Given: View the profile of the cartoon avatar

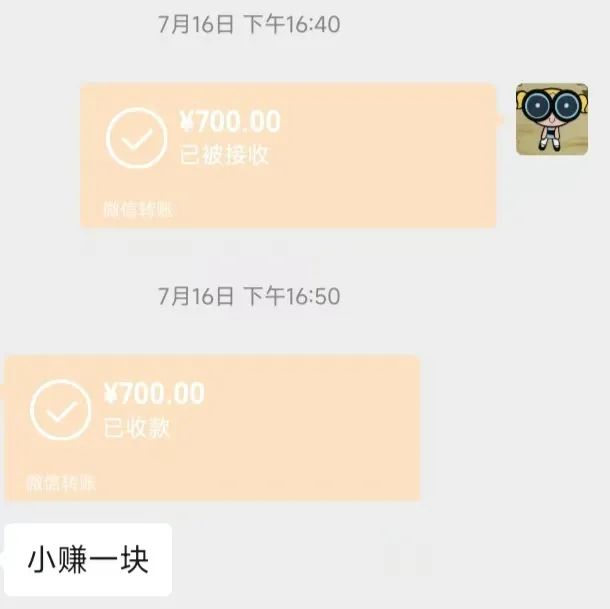Looking at the screenshot, I should [x=551, y=119].
